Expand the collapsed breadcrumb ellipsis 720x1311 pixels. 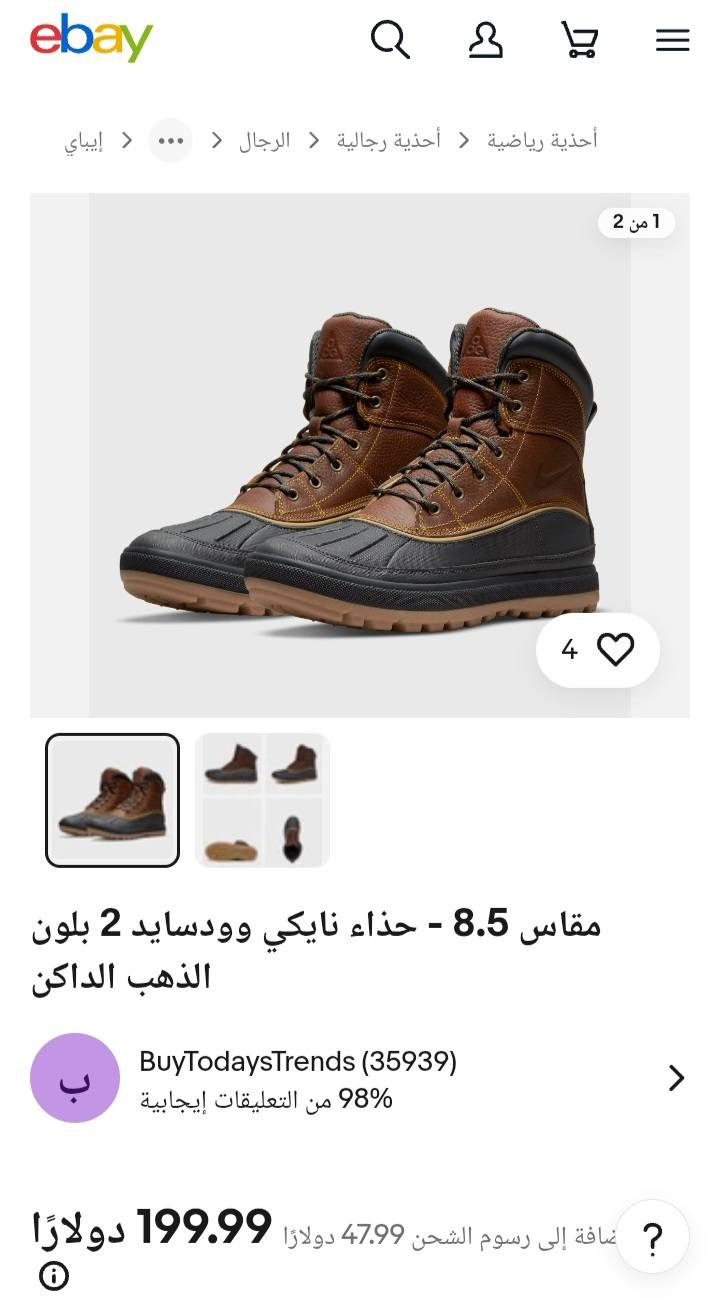(170, 140)
